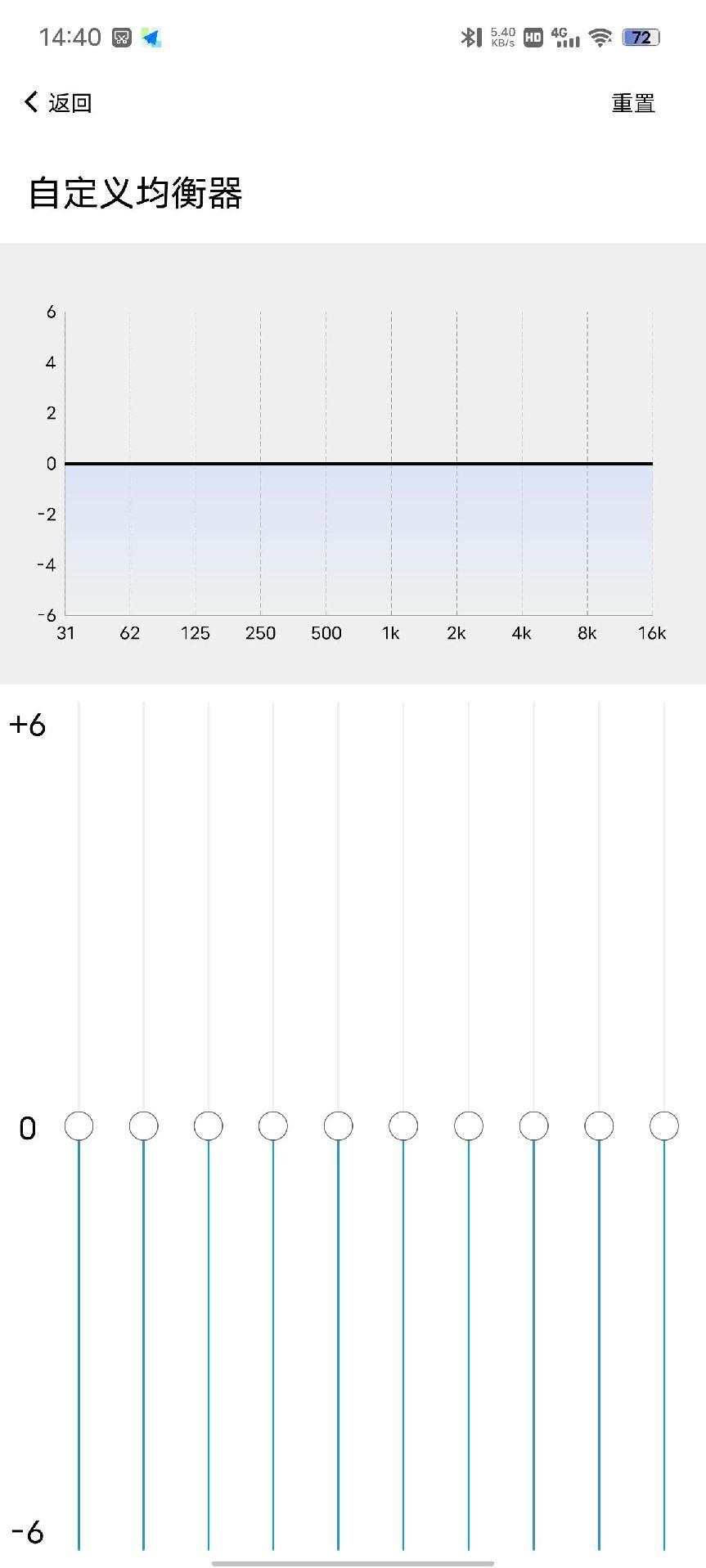Go back via the 返回 button
This screenshot has height=1568, width=706.
click(x=58, y=103)
